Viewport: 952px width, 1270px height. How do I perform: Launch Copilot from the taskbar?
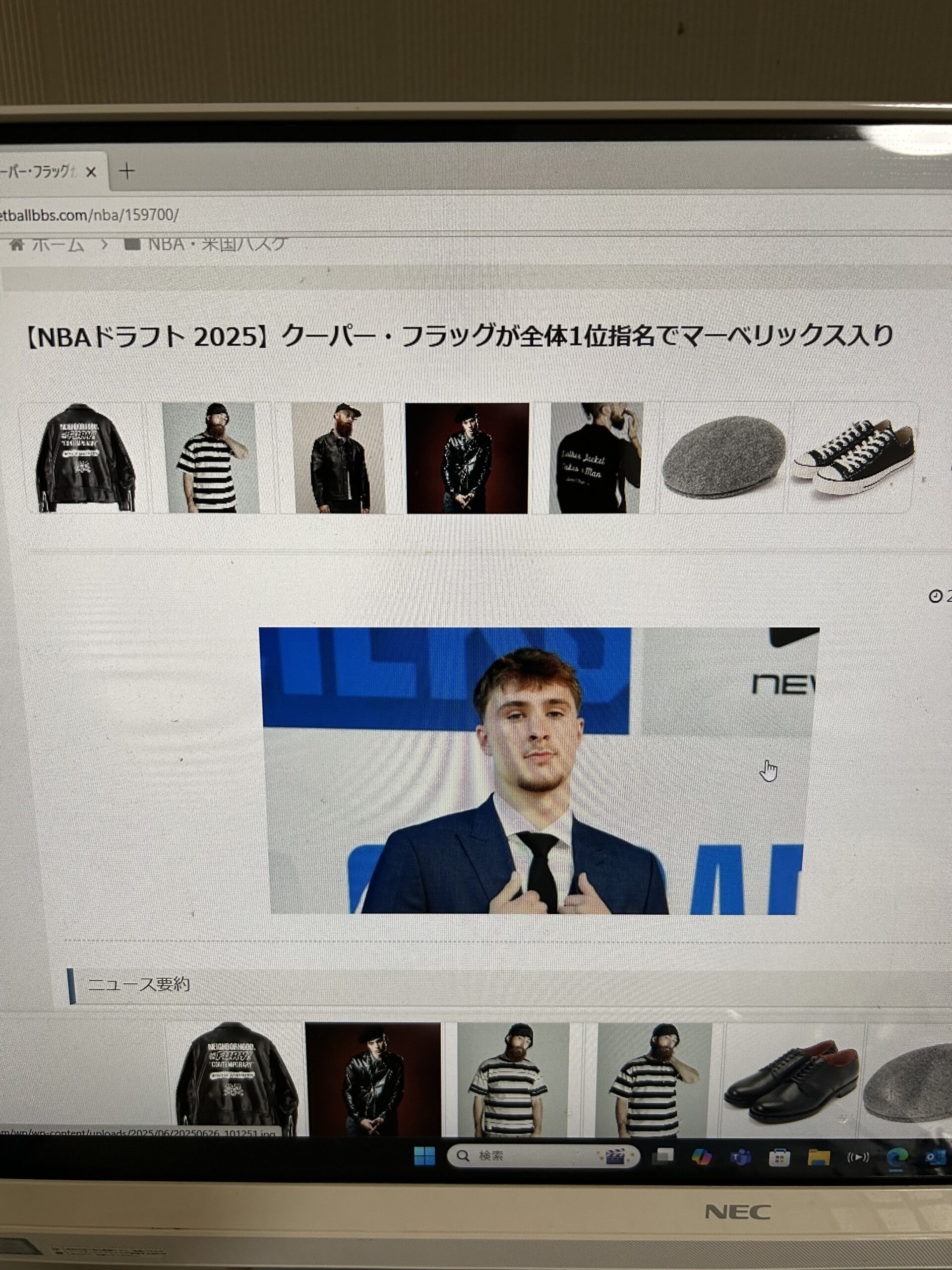click(701, 1156)
